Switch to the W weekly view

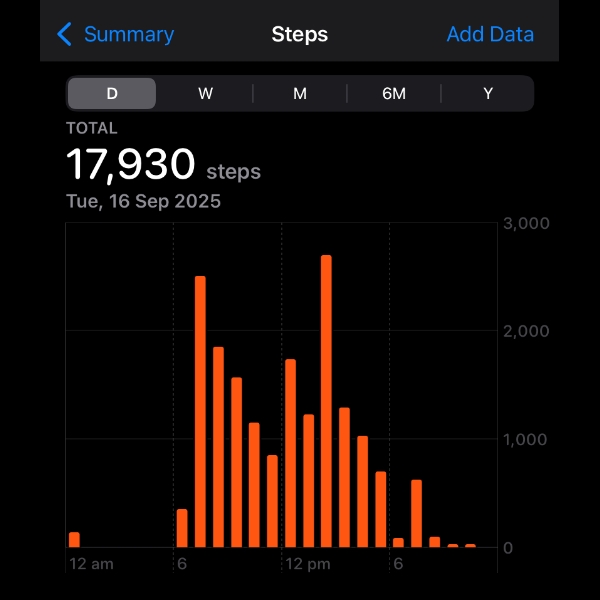click(205, 93)
